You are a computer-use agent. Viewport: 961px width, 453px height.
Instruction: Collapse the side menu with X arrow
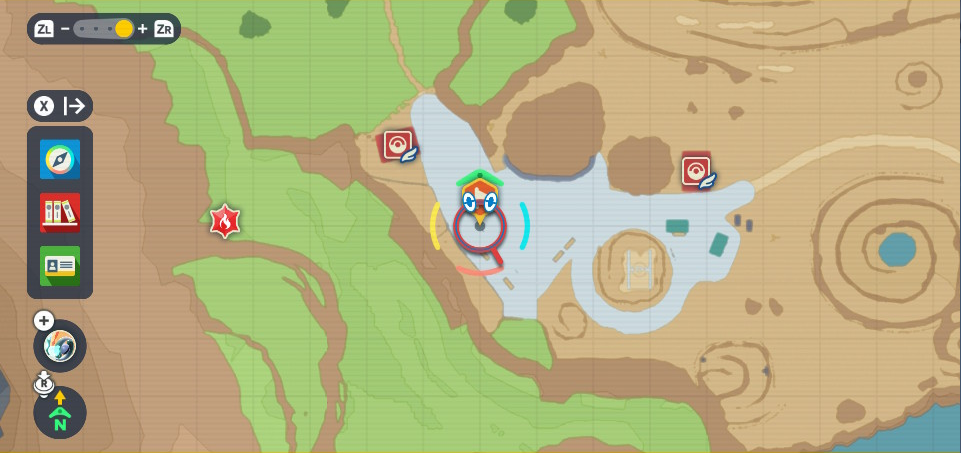60,106
